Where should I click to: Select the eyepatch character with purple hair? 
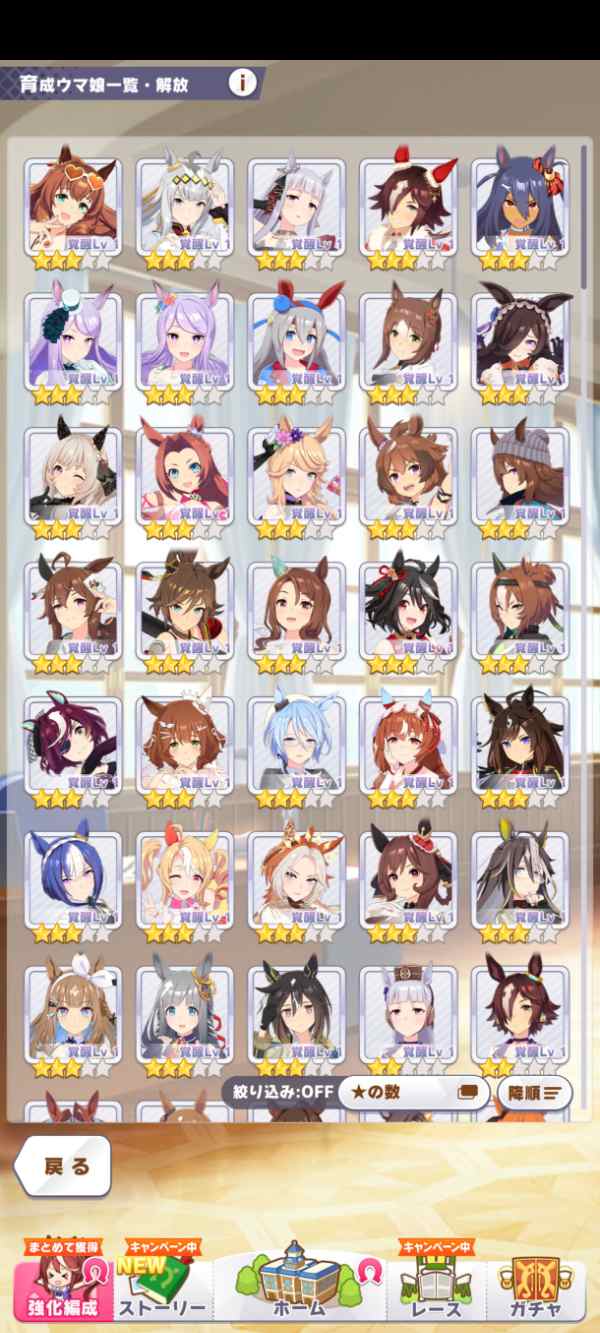(73, 743)
